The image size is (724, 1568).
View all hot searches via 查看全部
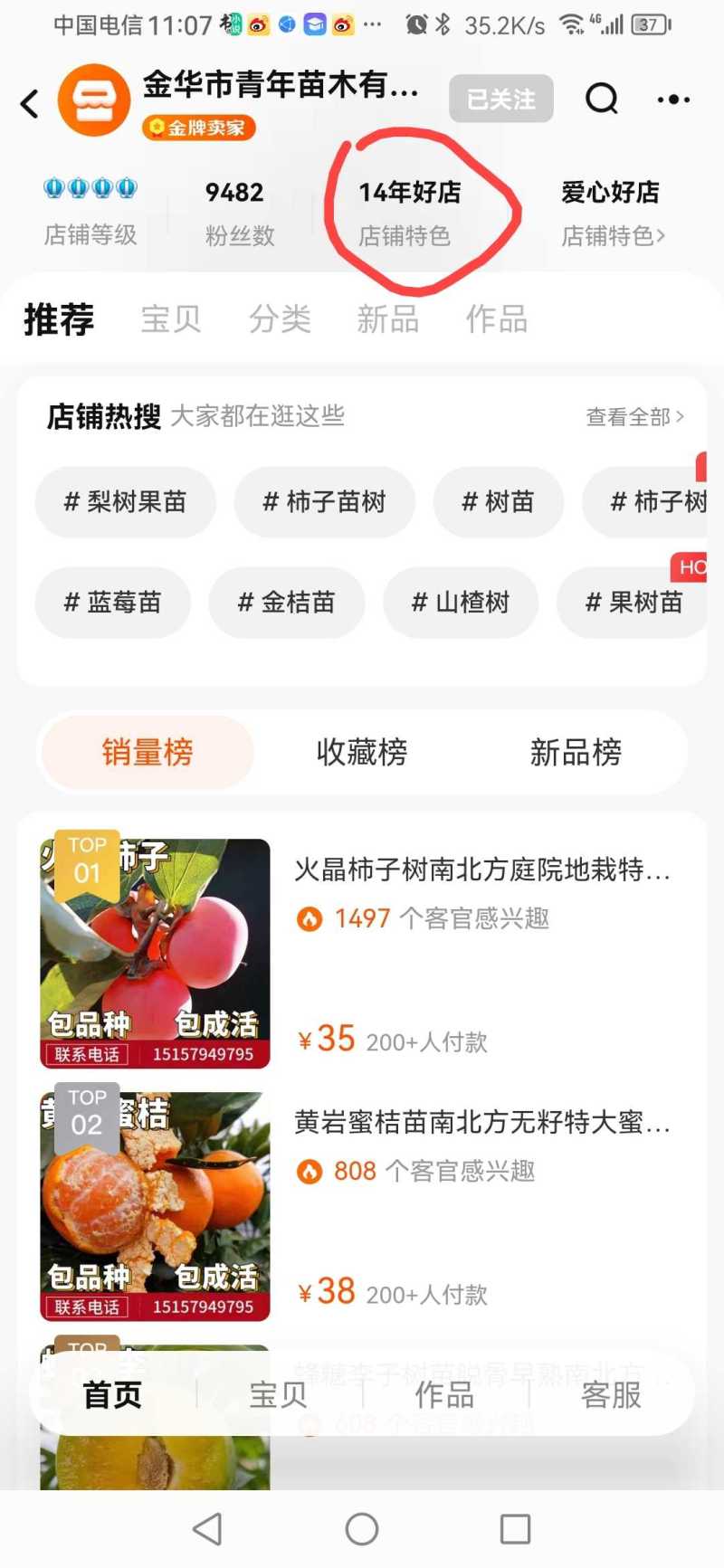634,416
